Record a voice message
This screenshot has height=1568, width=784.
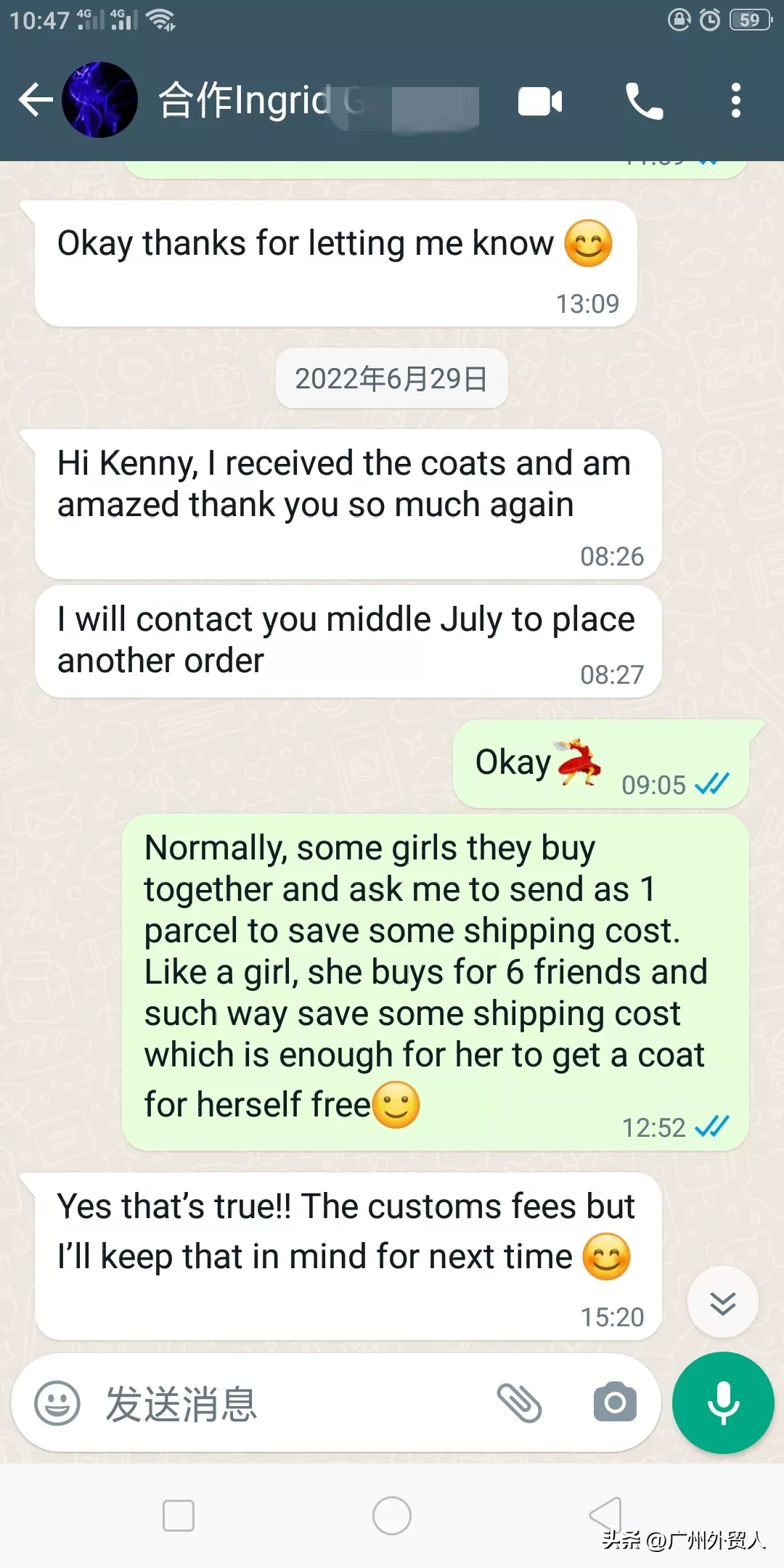[x=723, y=1402]
